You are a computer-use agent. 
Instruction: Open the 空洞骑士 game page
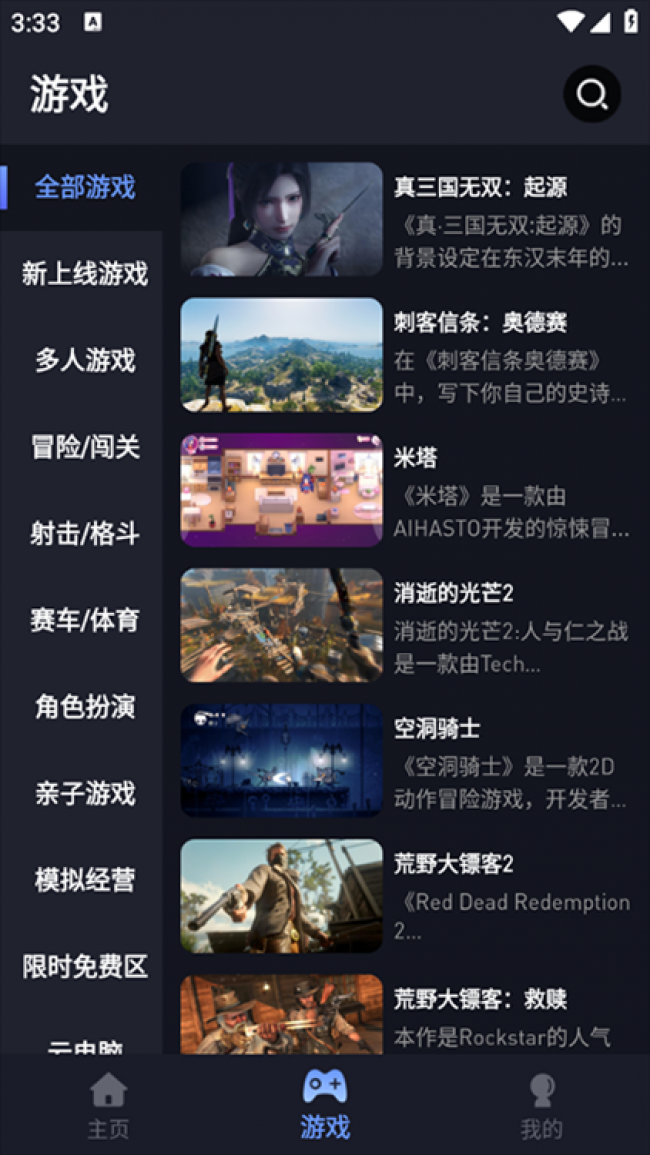click(x=405, y=761)
